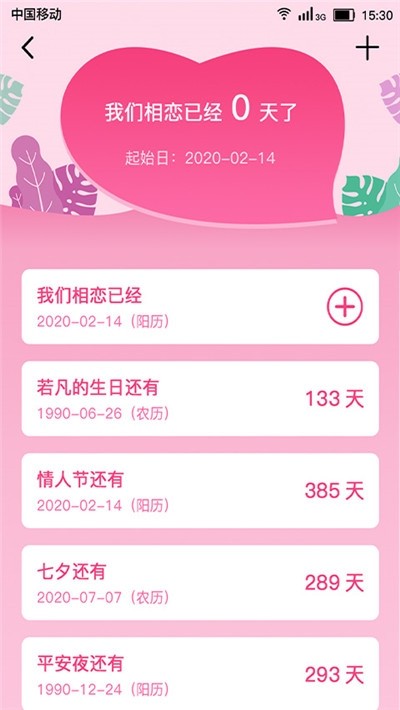
Task: Go back using the top-left arrow
Action: click(28, 48)
